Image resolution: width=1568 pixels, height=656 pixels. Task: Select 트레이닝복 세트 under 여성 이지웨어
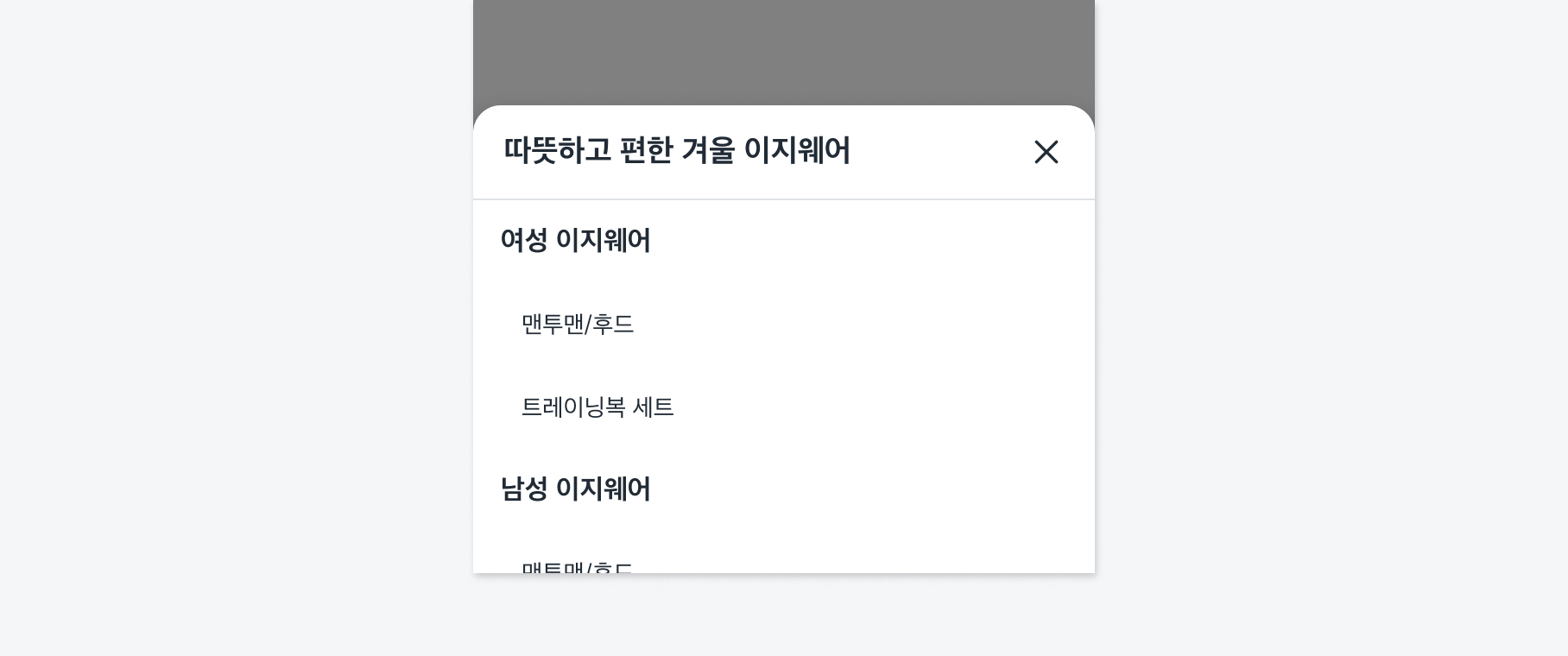click(597, 407)
